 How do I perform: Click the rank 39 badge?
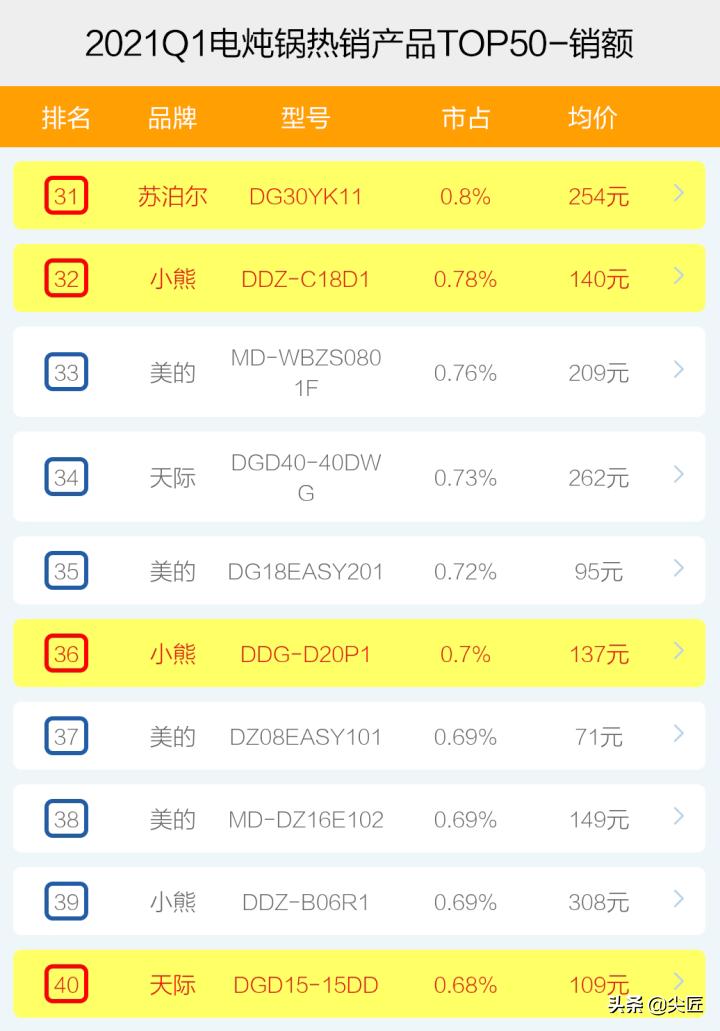[x=64, y=901]
